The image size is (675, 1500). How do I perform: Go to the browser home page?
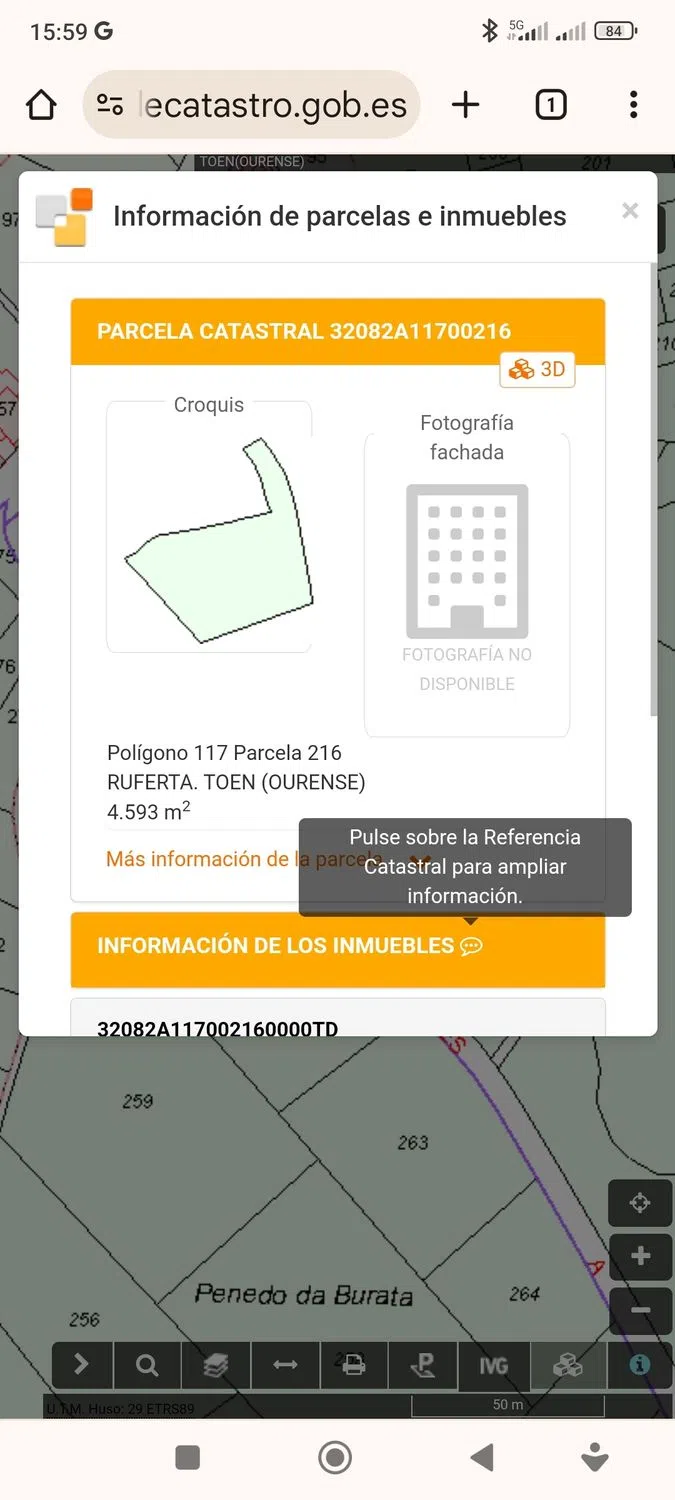pyautogui.click(x=41, y=105)
